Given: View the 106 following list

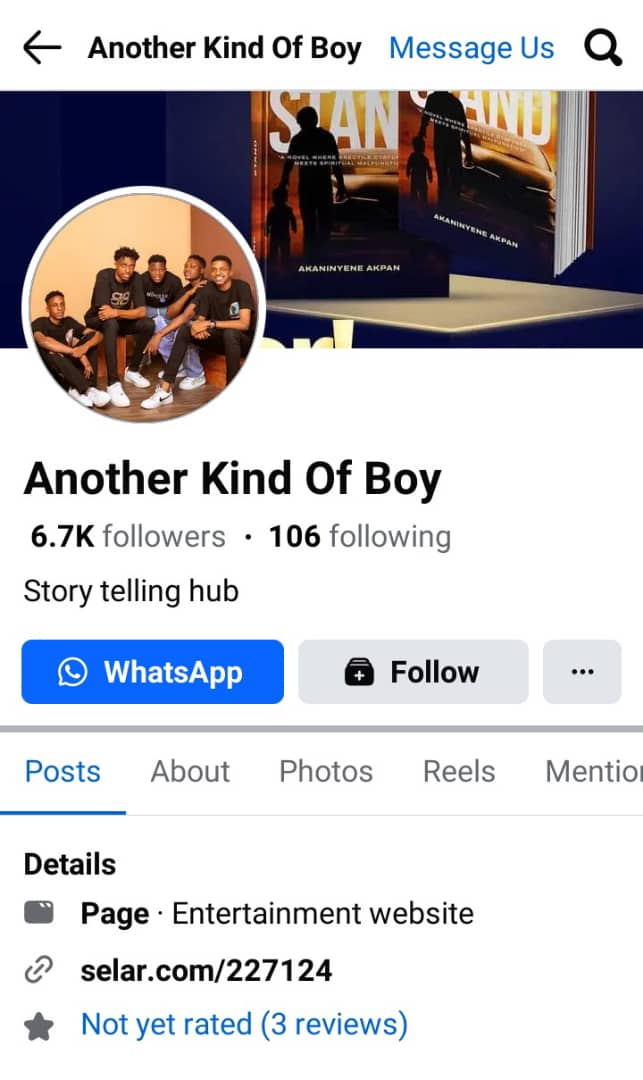Looking at the screenshot, I should pos(360,537).
